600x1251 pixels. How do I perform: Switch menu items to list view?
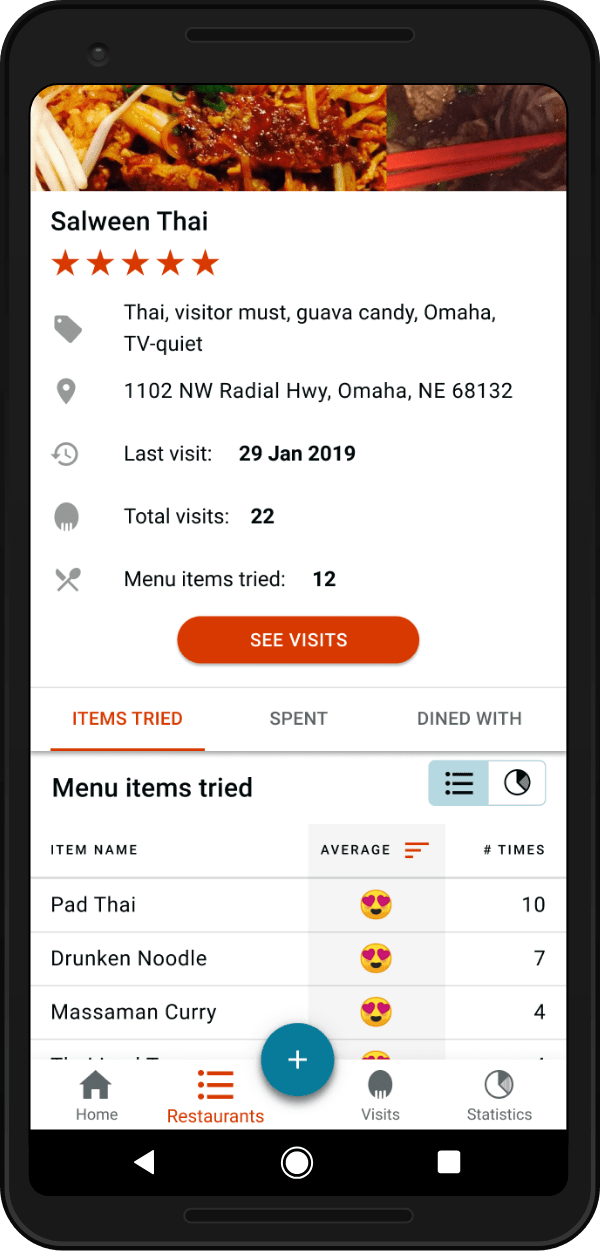click(x=459, y=783)
